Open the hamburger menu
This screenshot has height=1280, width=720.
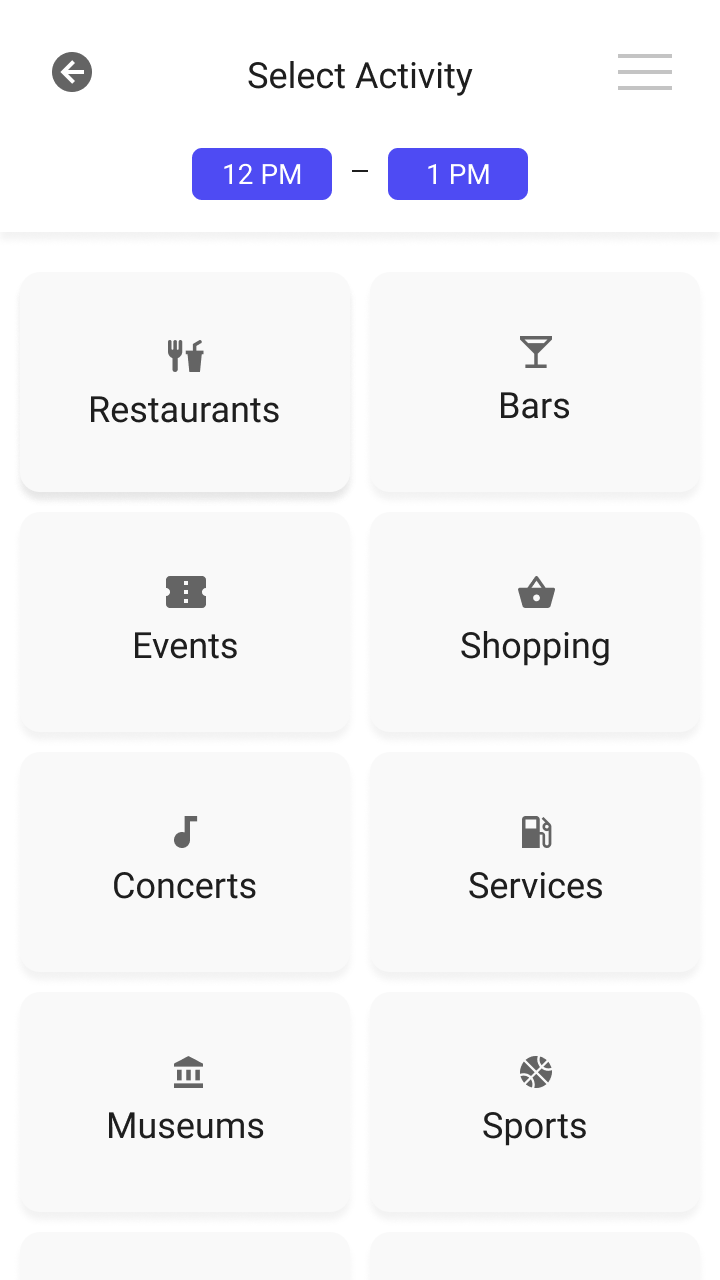(644, 72)
